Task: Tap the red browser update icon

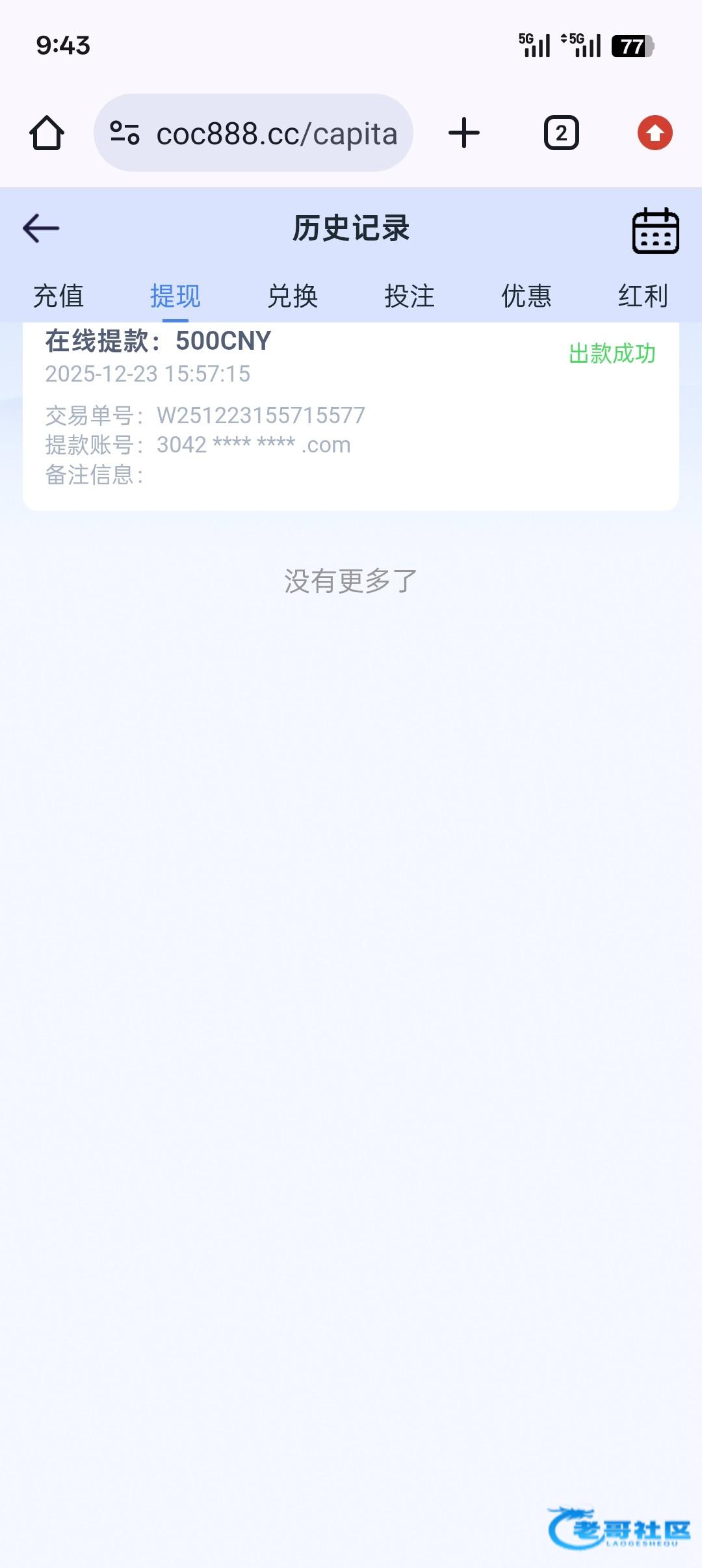Action: 655,133
